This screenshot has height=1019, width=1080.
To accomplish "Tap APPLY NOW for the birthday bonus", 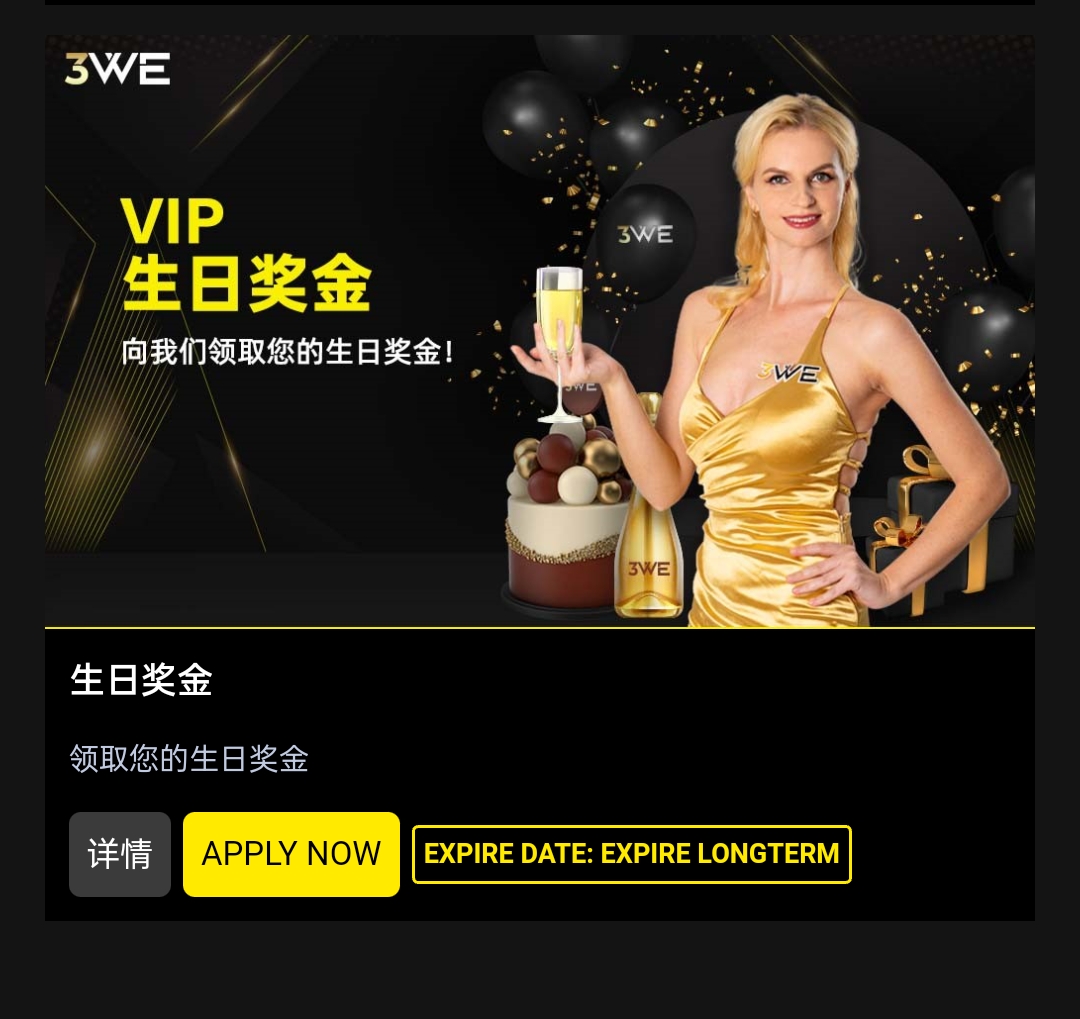I will coord(291,854).
